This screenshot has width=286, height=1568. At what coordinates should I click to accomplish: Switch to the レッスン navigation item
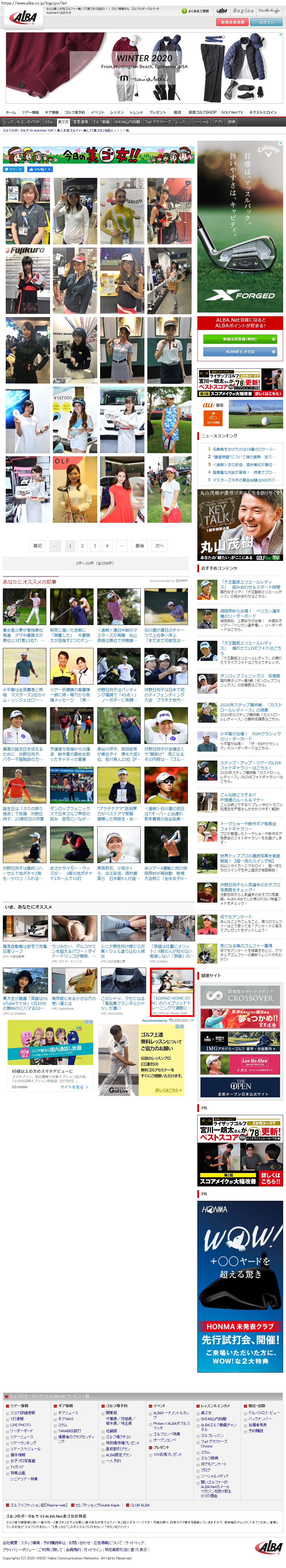click(117, 112)
